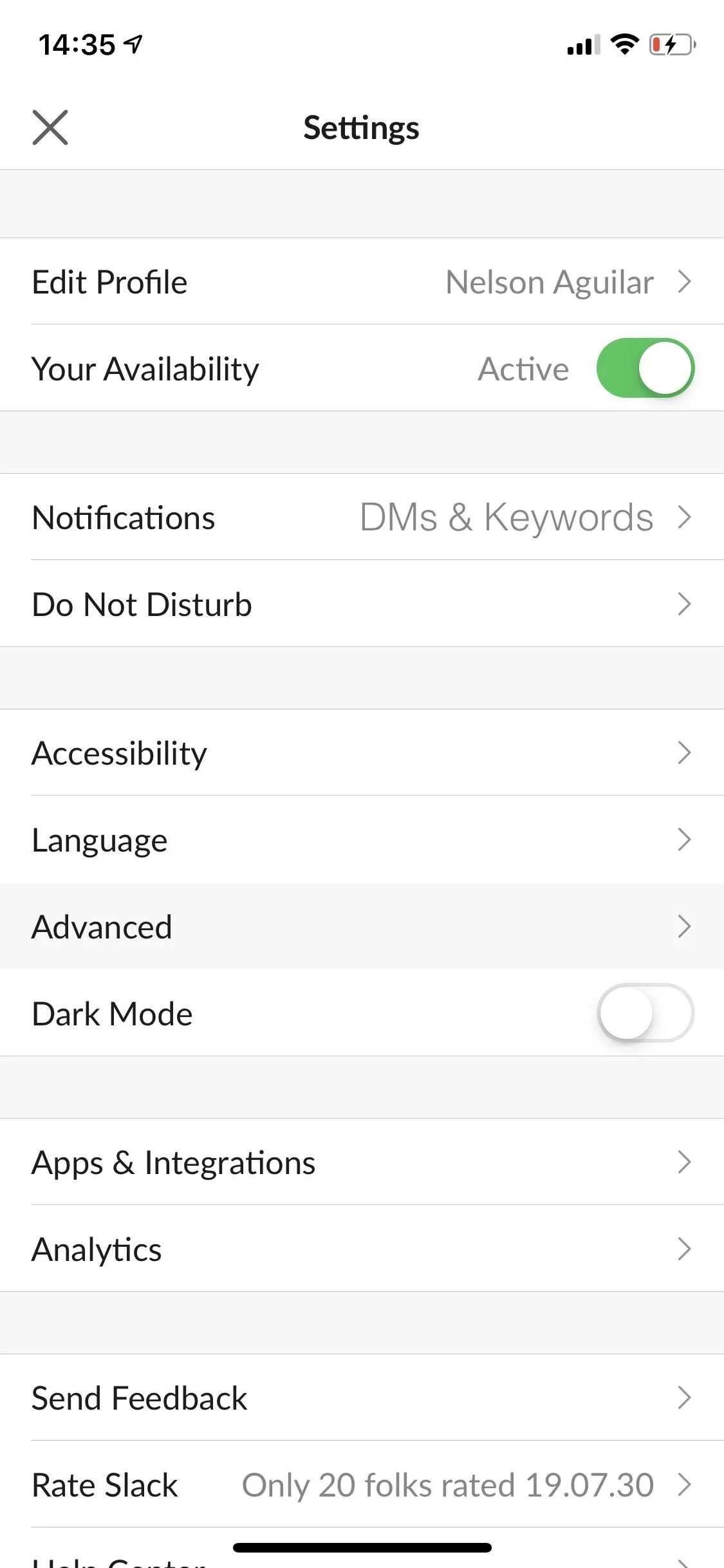Open Rate Slack row
Viewport: 724px width, 1568px height.
(362, 1484)
